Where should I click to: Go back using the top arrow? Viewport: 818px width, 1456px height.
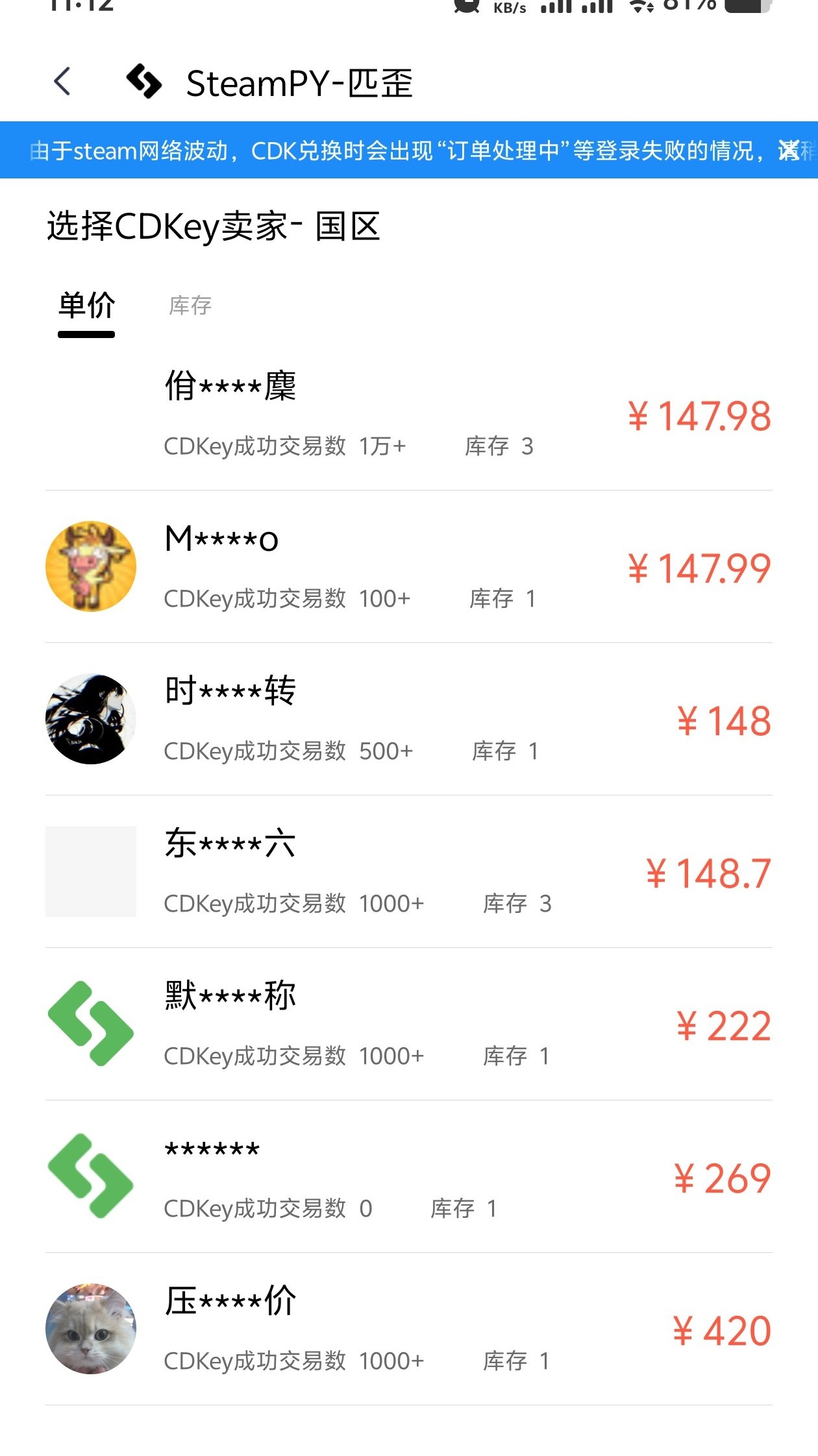tap(62, 82)
